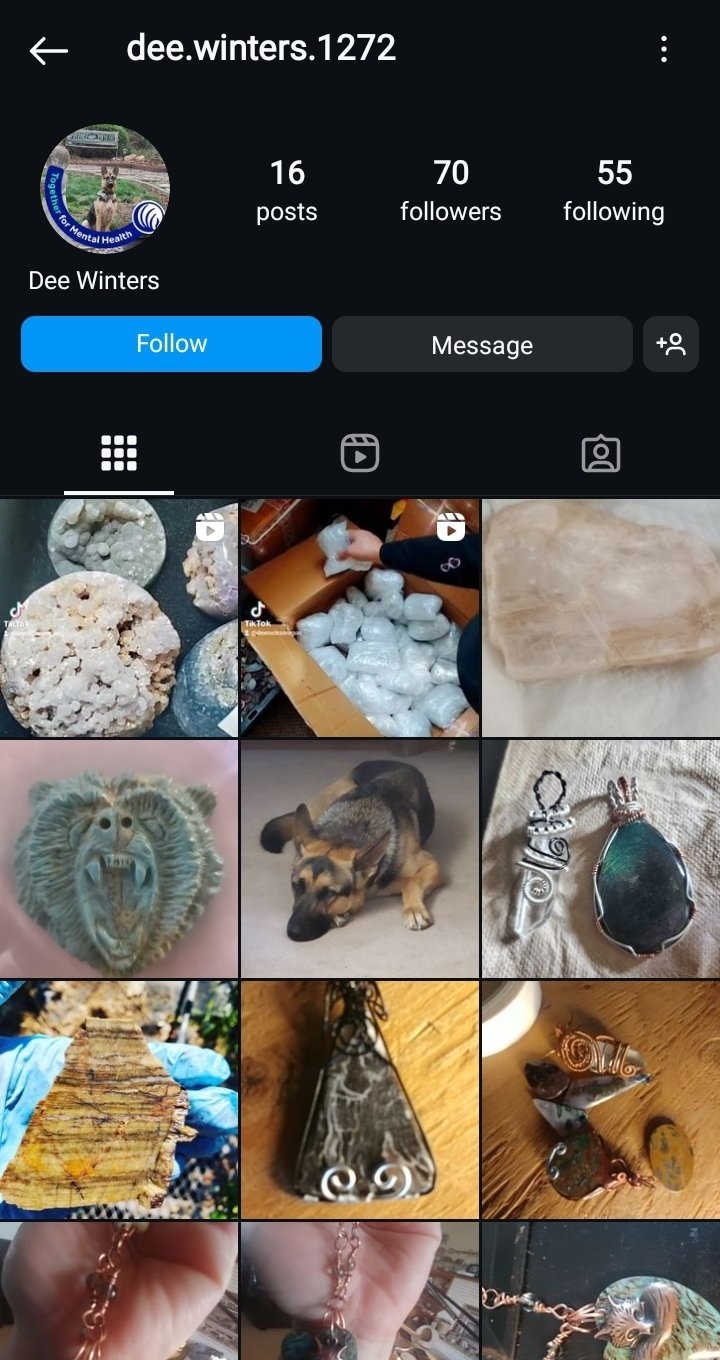Open the 55 following list

(613, 190)
